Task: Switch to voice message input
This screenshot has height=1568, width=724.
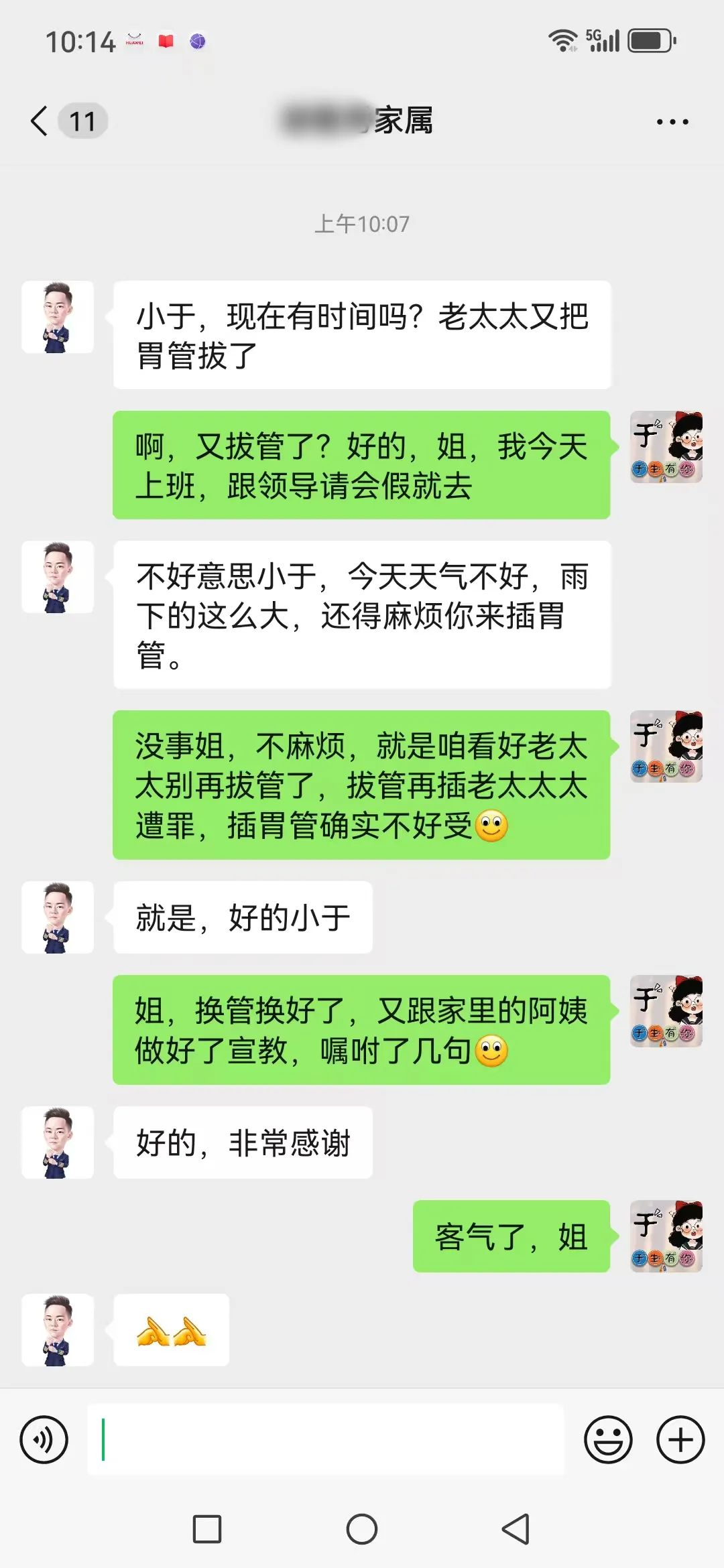Action: (x=44, y=1439)
